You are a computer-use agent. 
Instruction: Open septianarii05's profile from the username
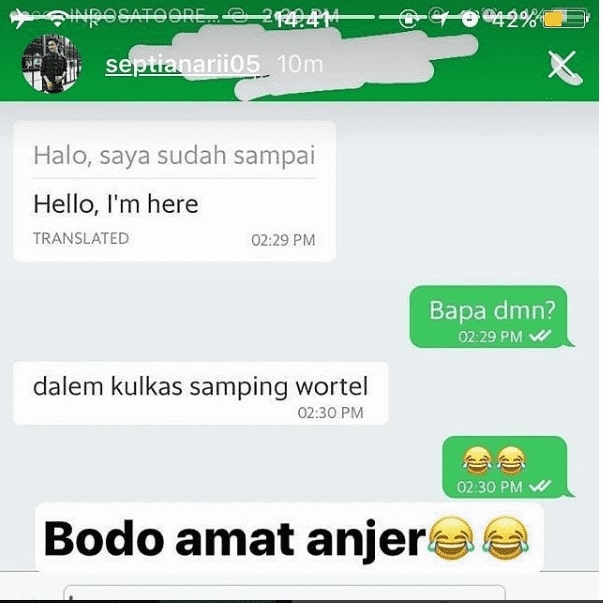pos(183,65)
